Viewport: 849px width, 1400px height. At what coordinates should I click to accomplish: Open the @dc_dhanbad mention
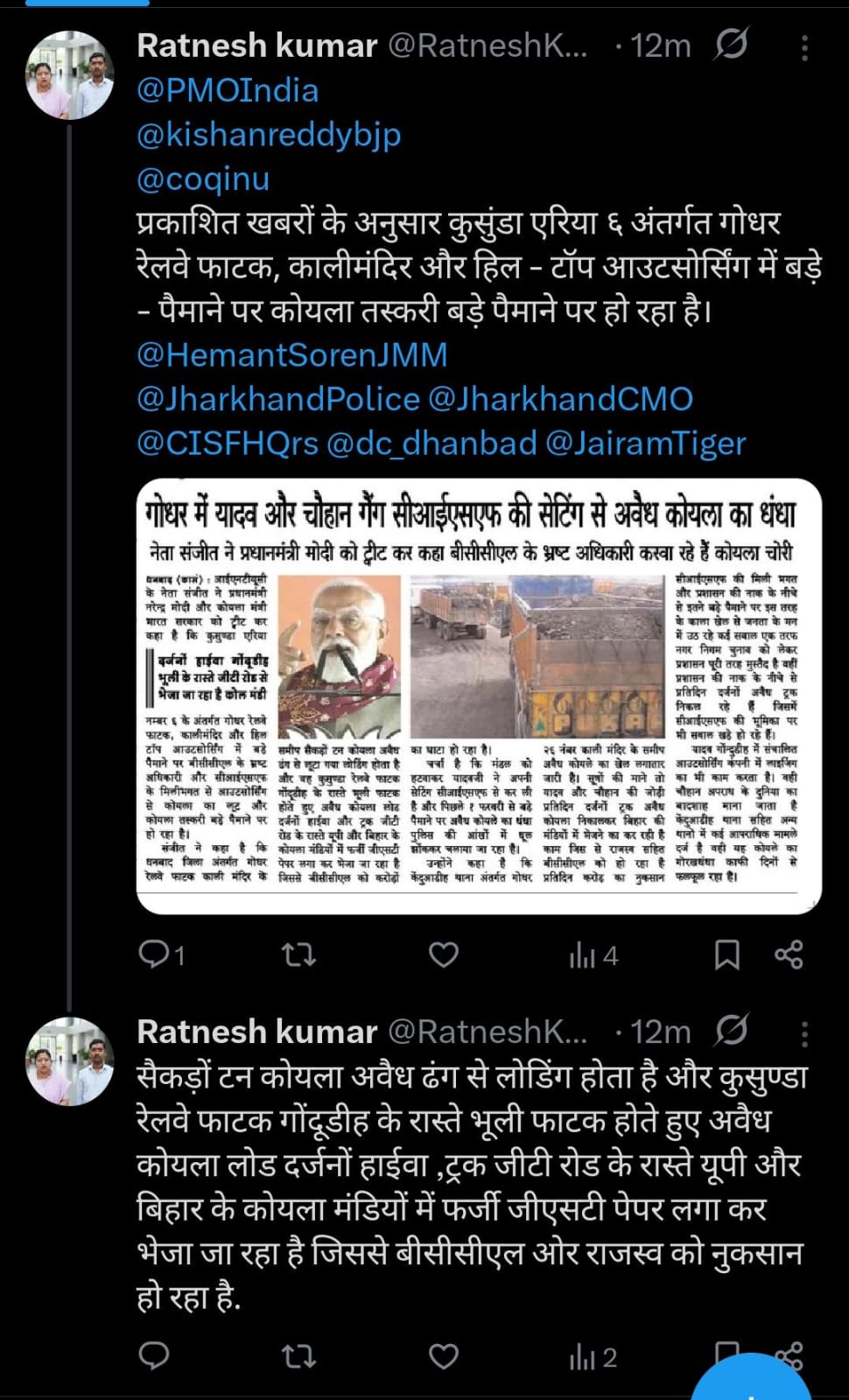[432, 444]
